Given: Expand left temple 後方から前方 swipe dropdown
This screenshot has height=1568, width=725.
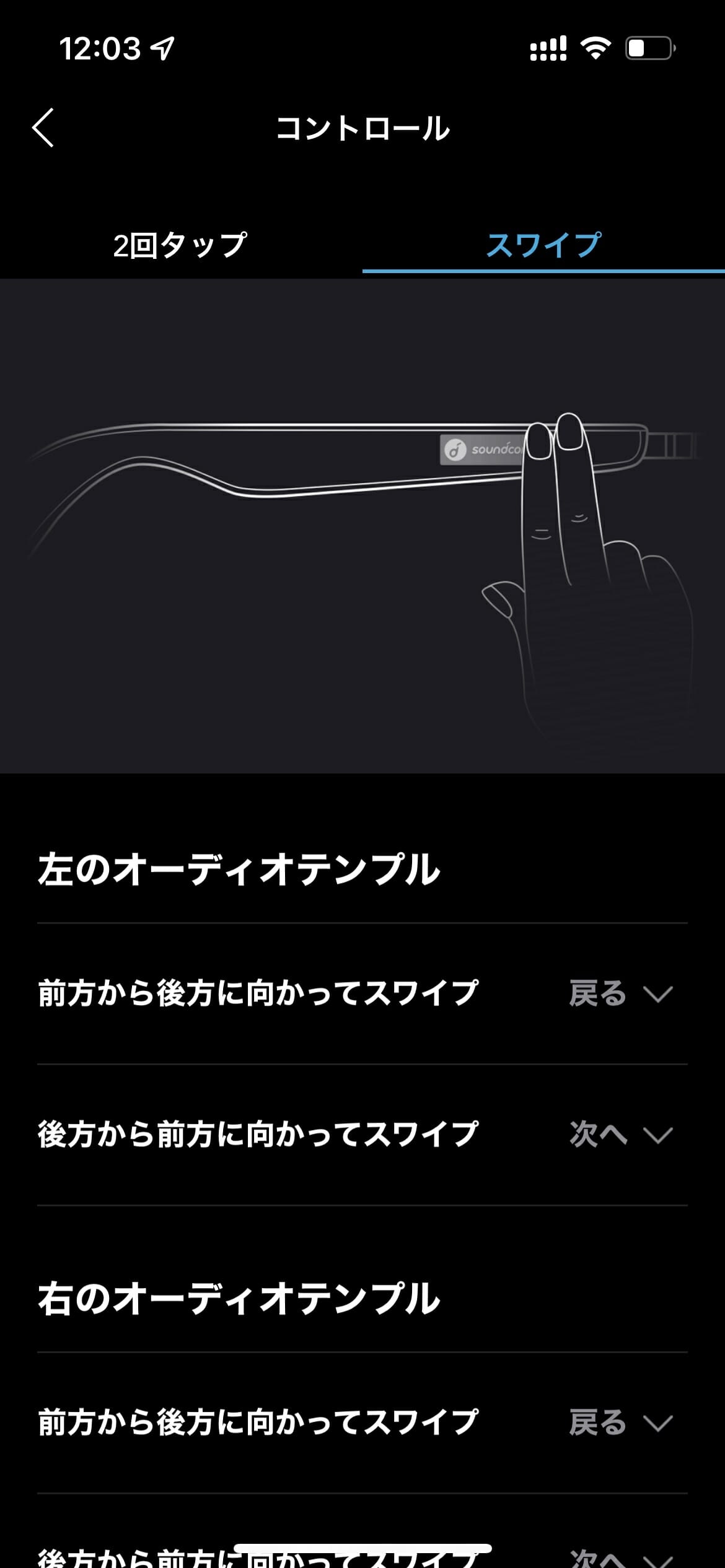Looking at the screenshot, I should (620, 1135).
